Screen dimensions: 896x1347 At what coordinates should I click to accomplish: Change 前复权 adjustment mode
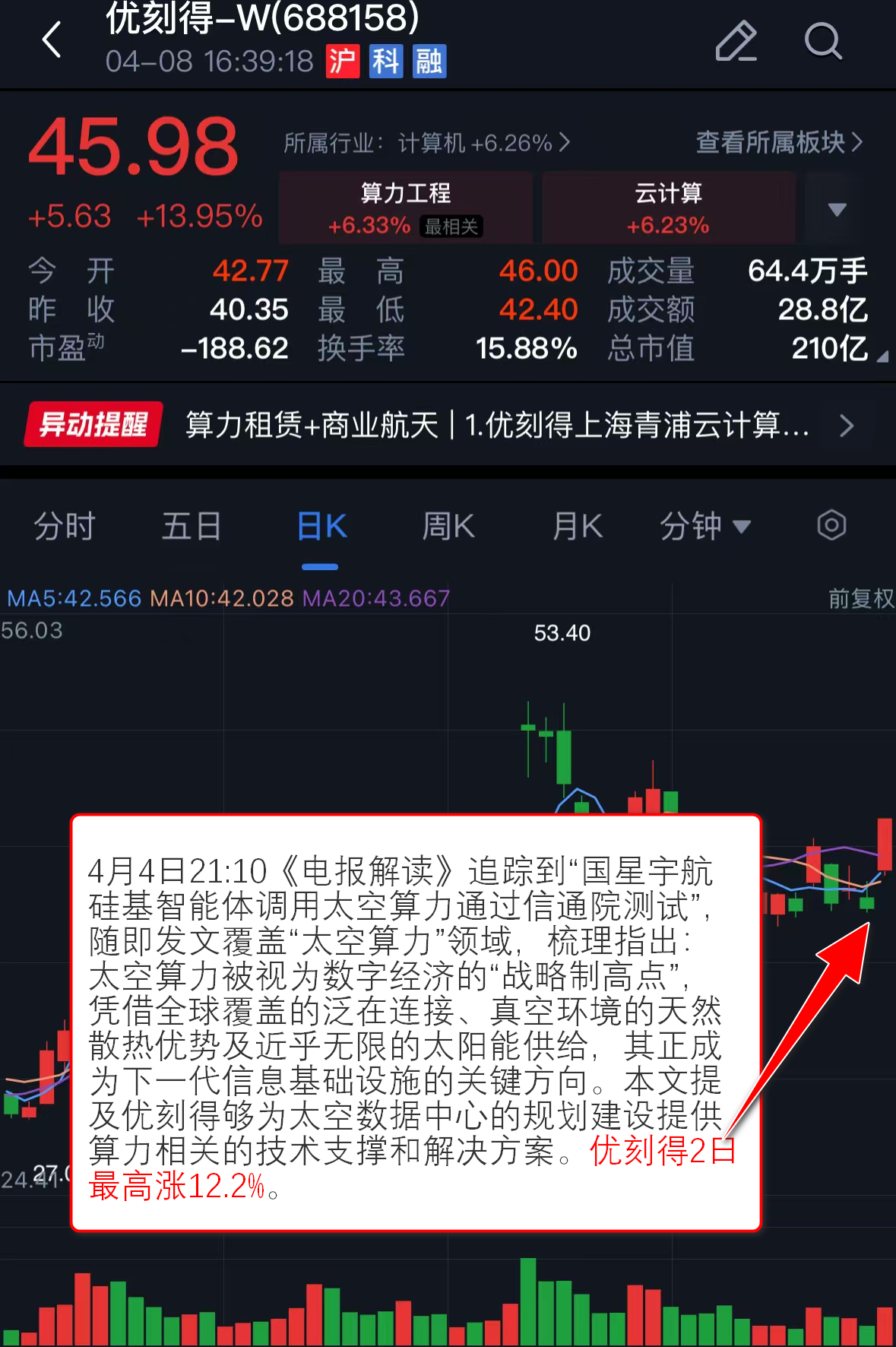(860, 599)
